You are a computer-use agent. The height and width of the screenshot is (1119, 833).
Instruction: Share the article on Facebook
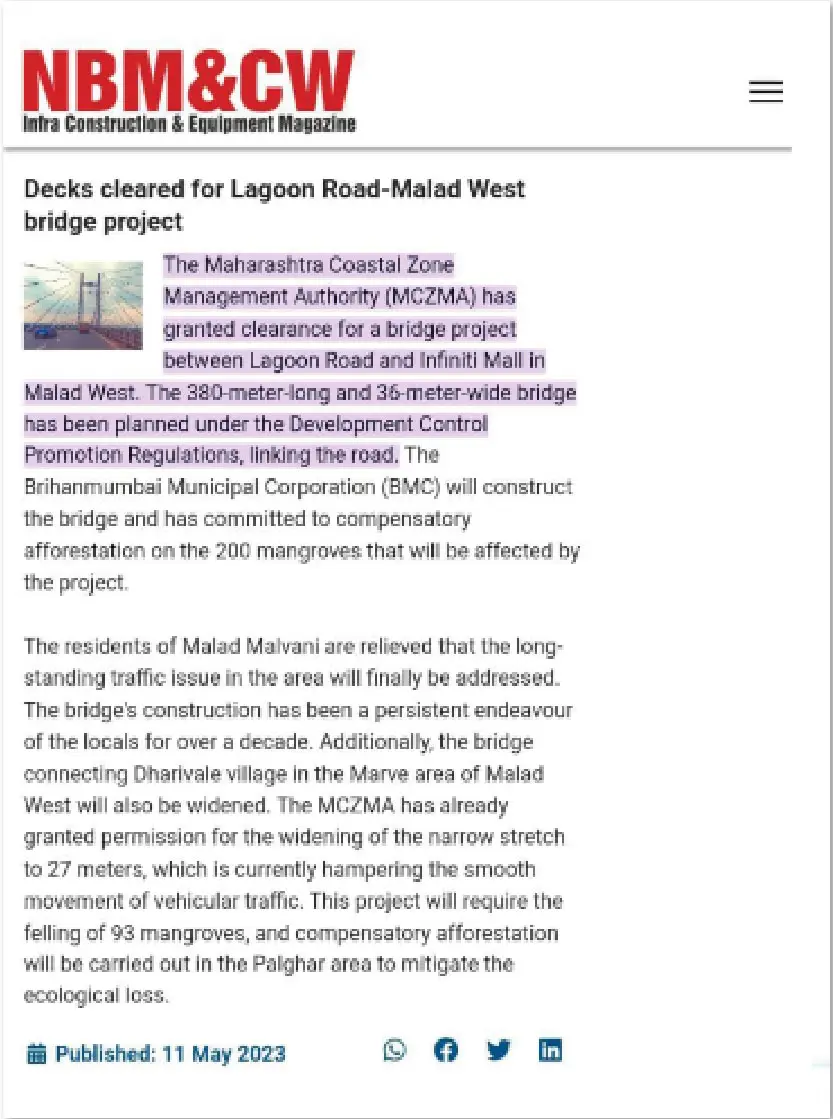point(446,1050)
